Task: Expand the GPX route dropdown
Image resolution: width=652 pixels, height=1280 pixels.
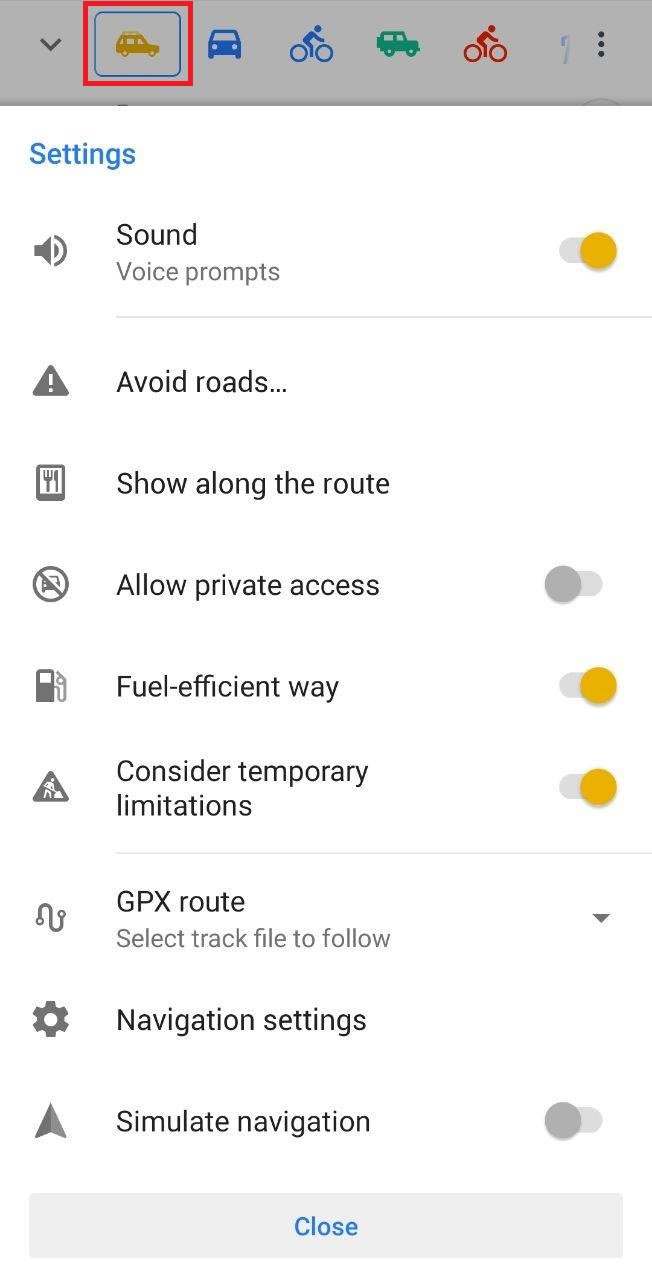Action: coord(601,918)
